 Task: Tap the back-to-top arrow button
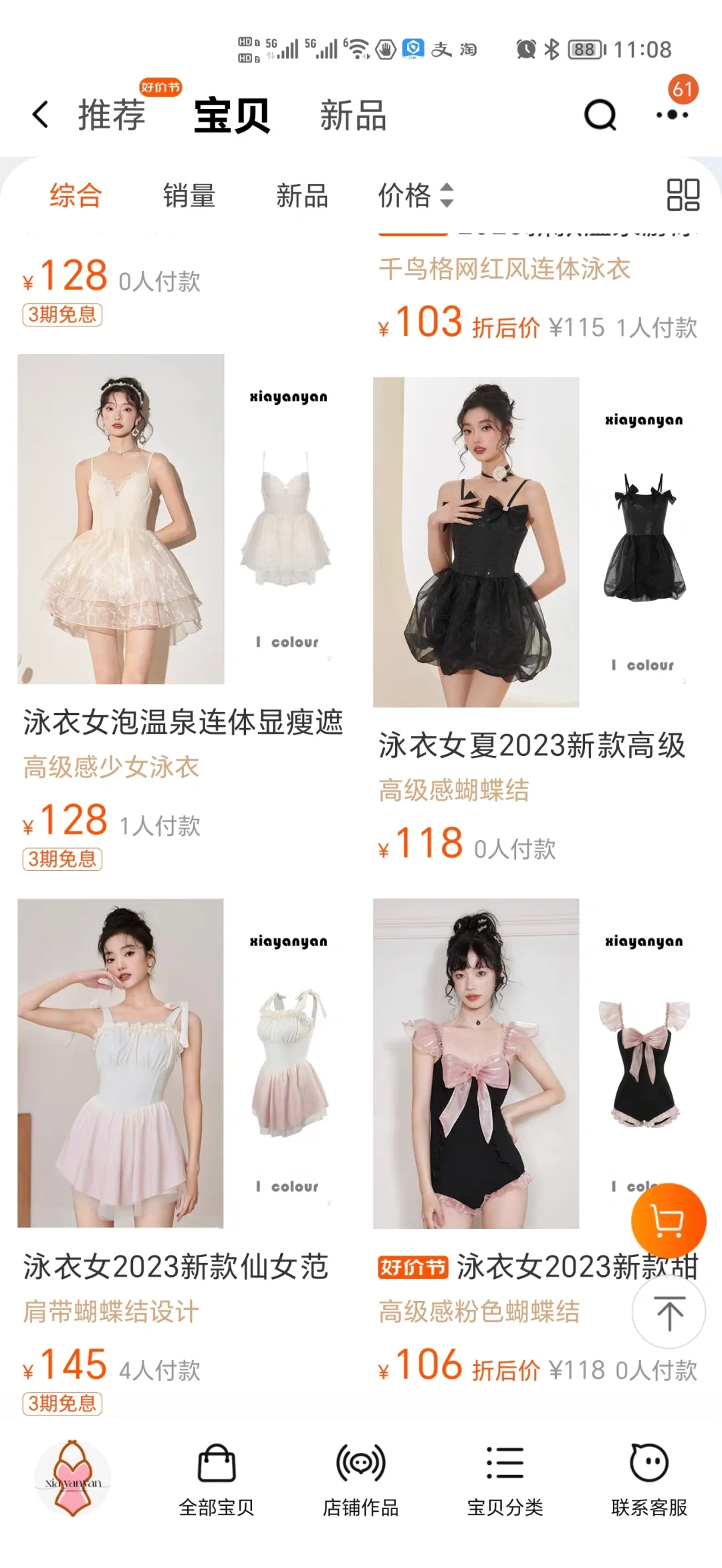669,1312
